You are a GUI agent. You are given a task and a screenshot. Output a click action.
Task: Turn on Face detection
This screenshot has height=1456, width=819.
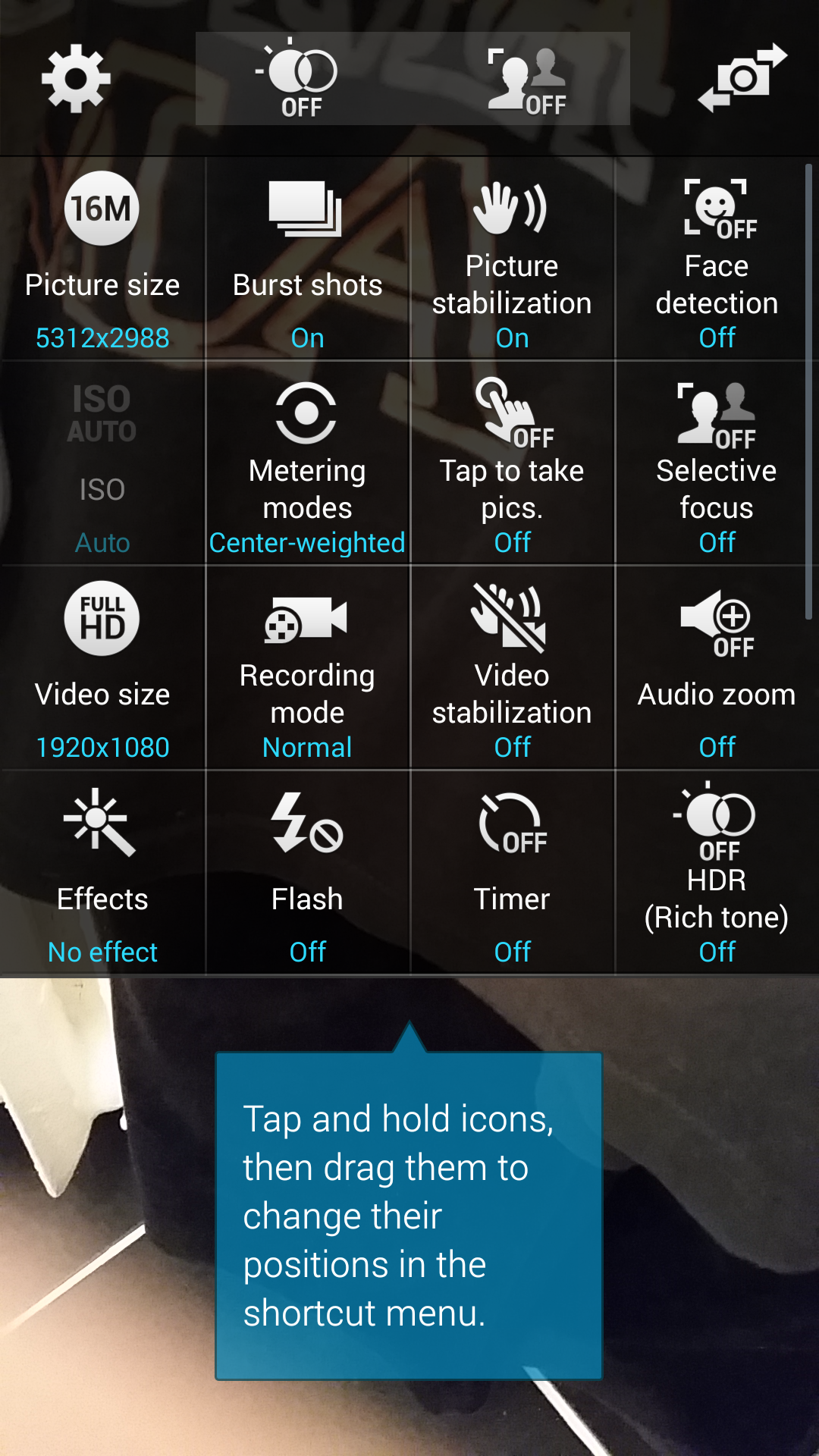[717, 259]
